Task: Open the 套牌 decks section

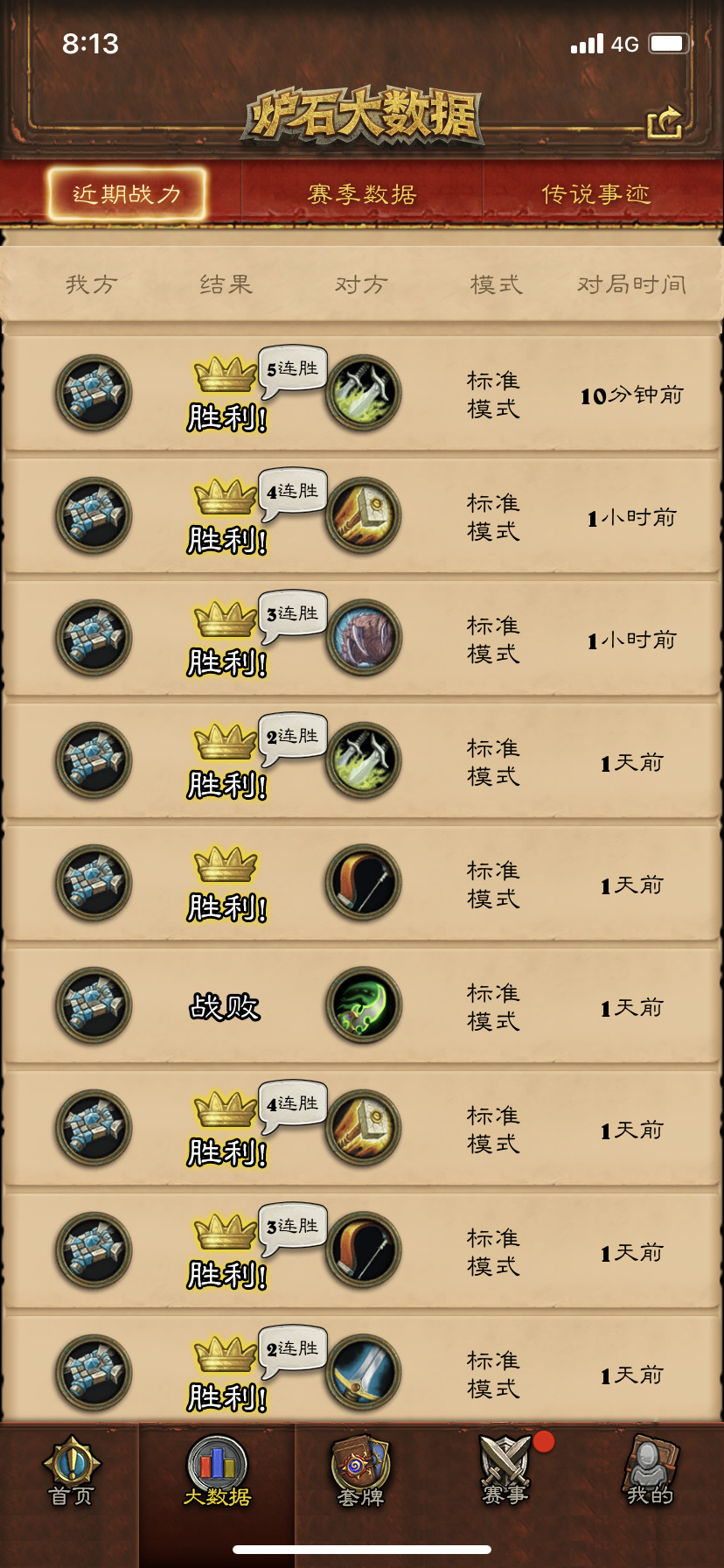Action: point(361,1471)
